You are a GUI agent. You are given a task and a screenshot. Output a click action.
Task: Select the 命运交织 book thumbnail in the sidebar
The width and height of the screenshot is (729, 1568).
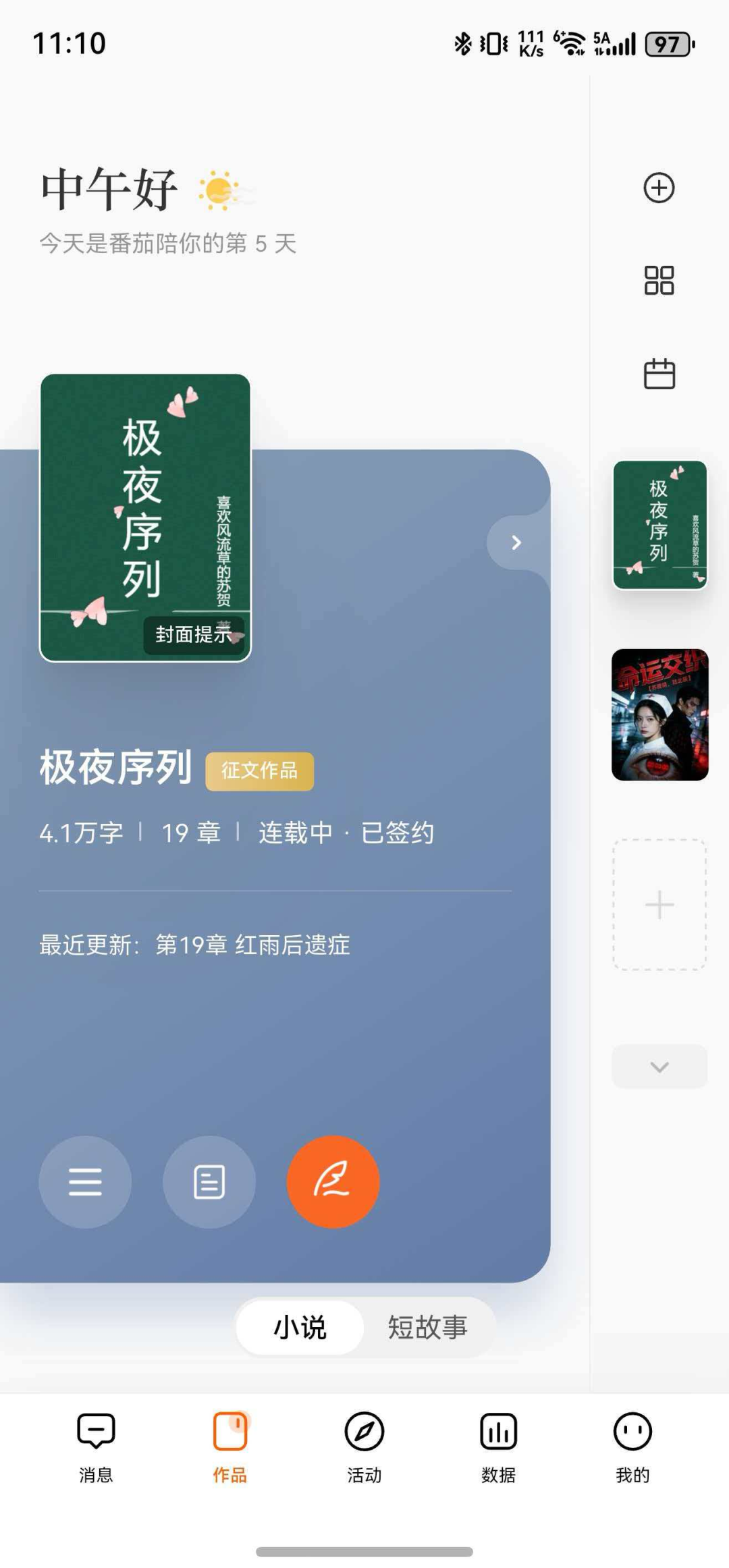click(x=659, y=715)
